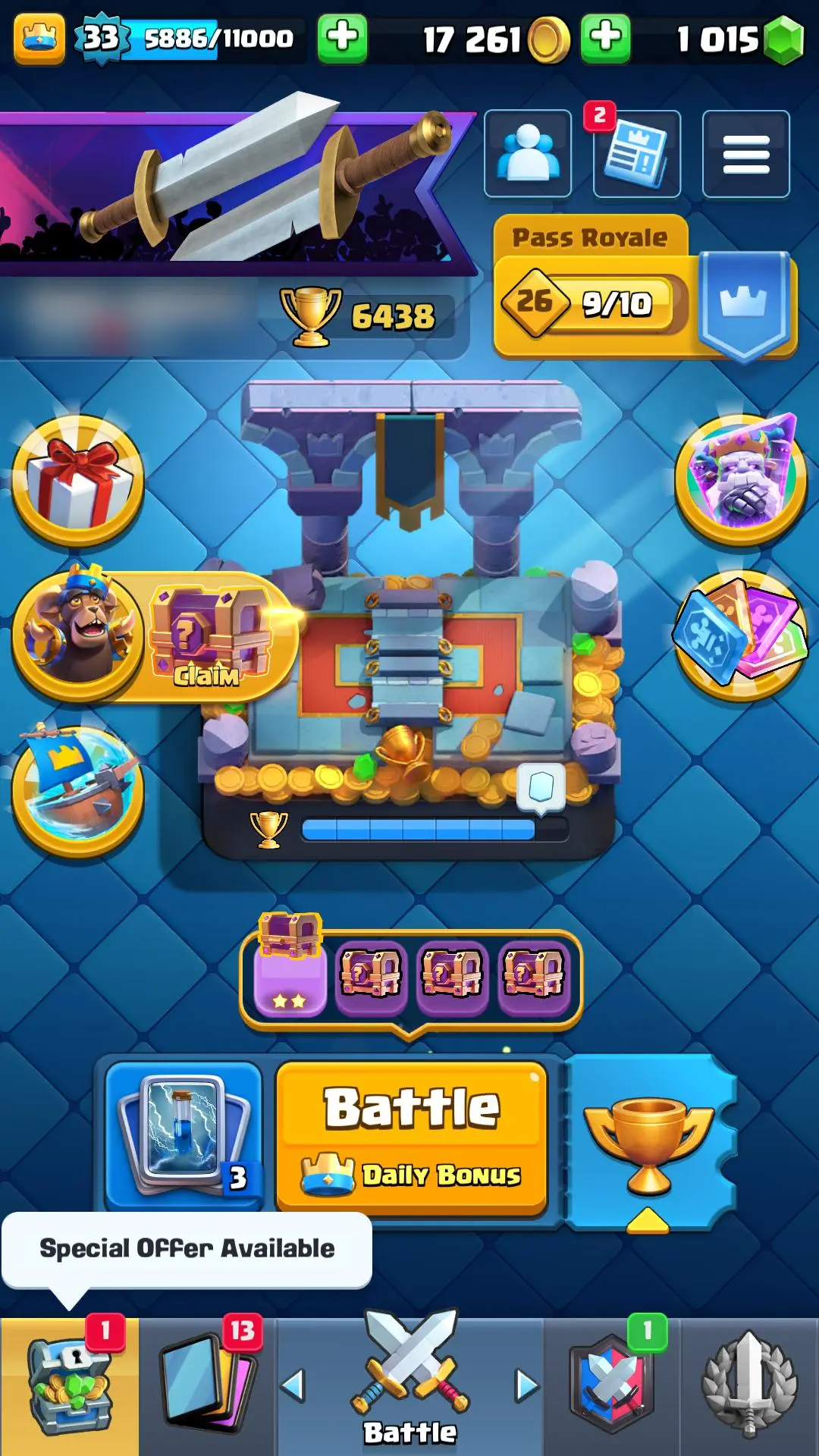Open the purple king event icon
This screenshot has height=1456, width=819.
pyautogui.click(x=741, y=479)
